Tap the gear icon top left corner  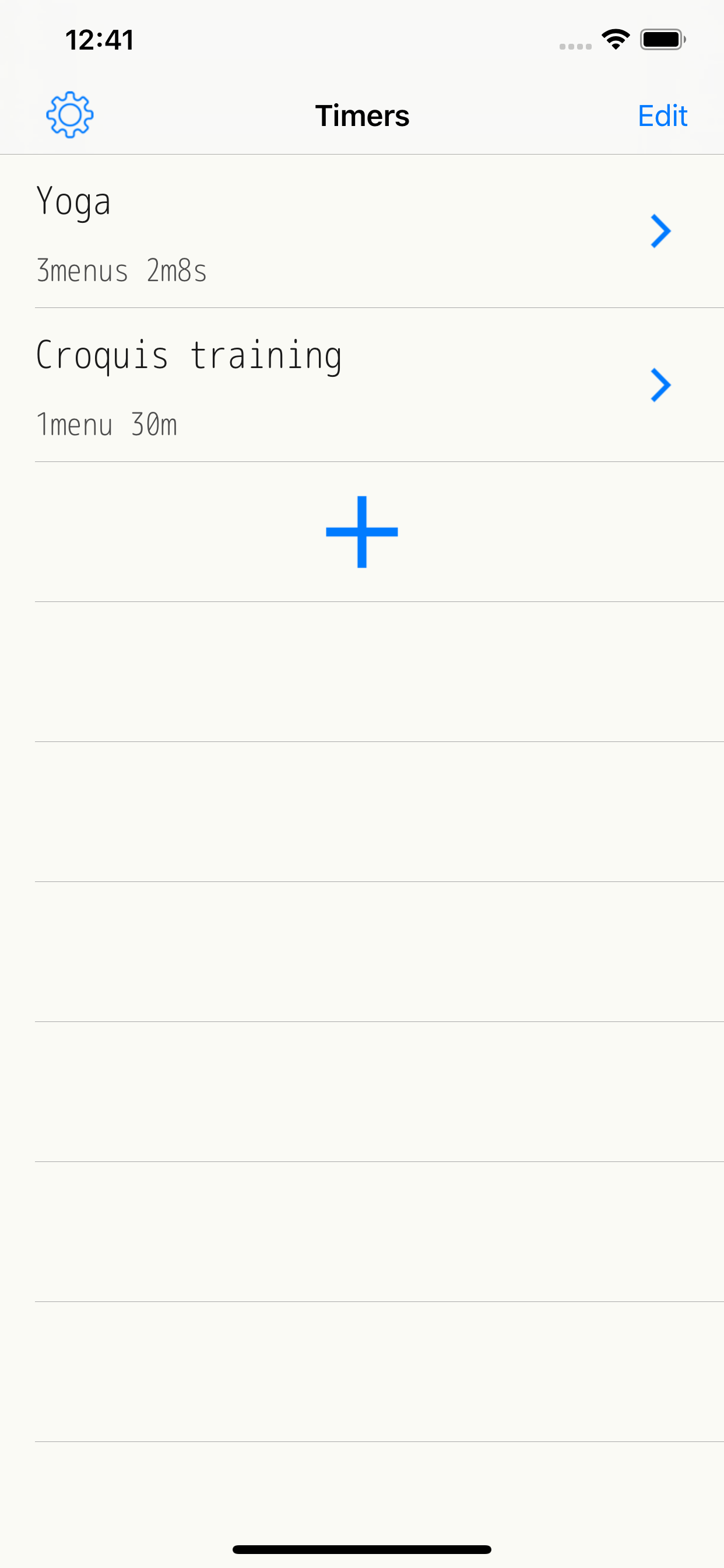69,114
